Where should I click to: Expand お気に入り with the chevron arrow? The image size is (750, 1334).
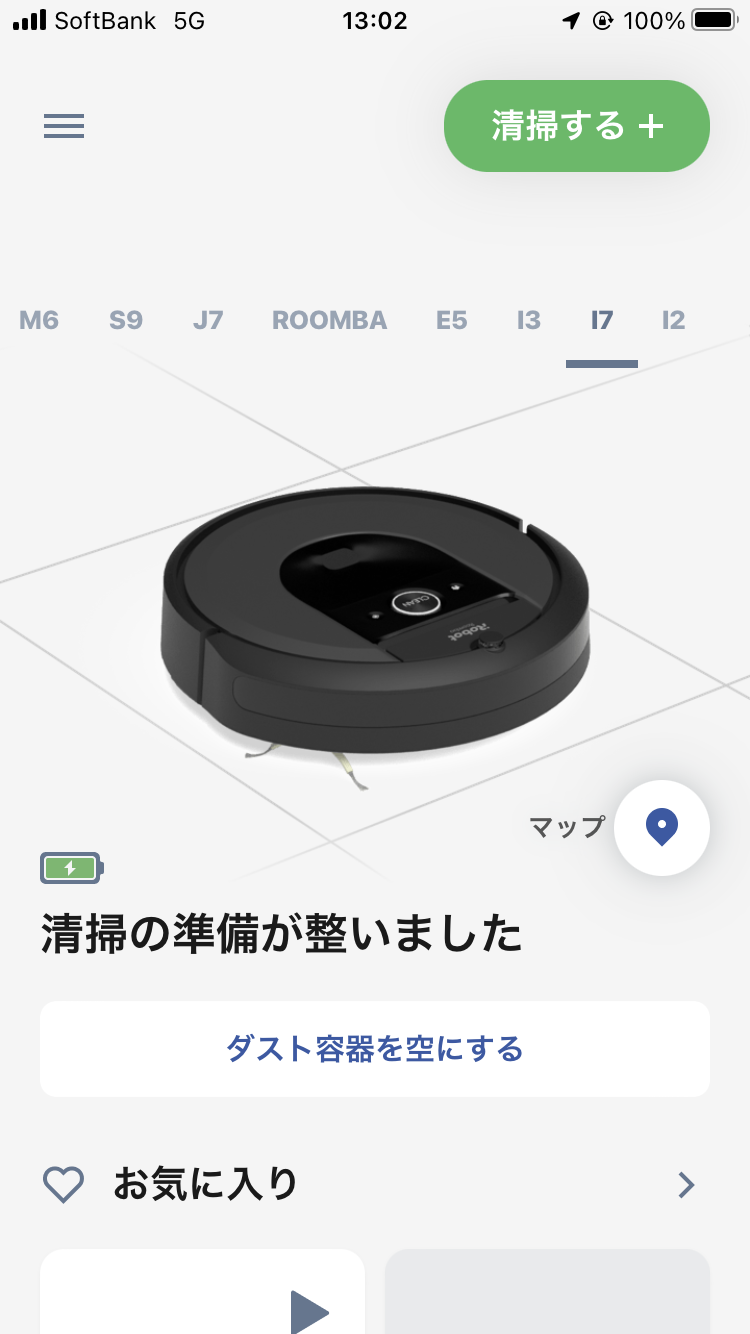point(686,1185)
